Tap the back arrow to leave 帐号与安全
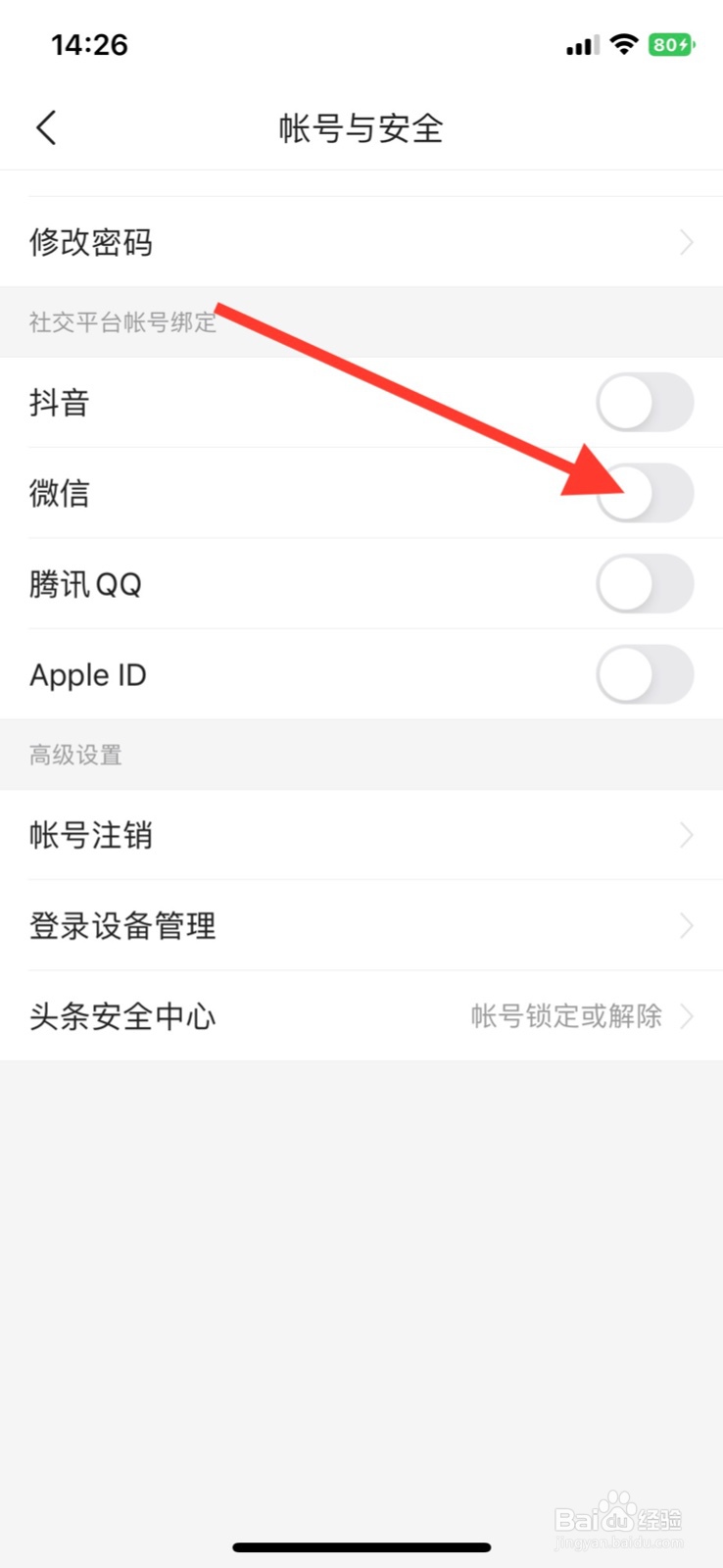 pos(44,127)
